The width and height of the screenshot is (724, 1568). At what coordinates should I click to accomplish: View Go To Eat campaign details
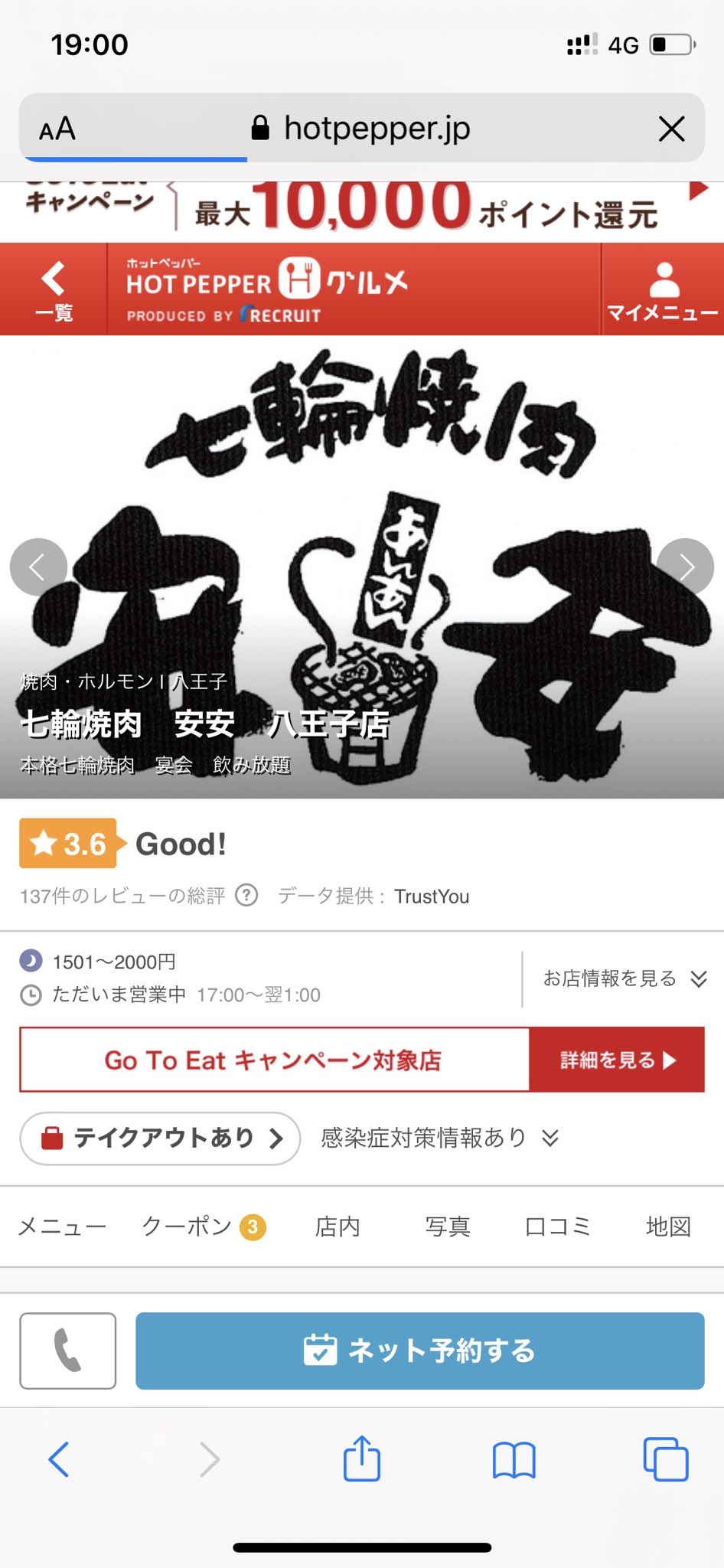(616, 1060)
